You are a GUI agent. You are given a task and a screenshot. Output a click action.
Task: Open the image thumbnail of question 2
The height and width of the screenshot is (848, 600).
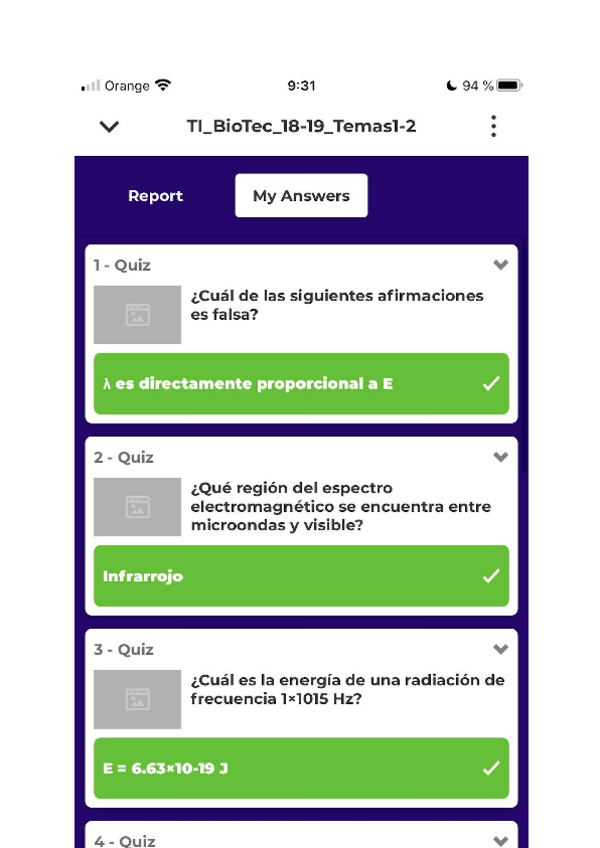[x=137, y=507]
